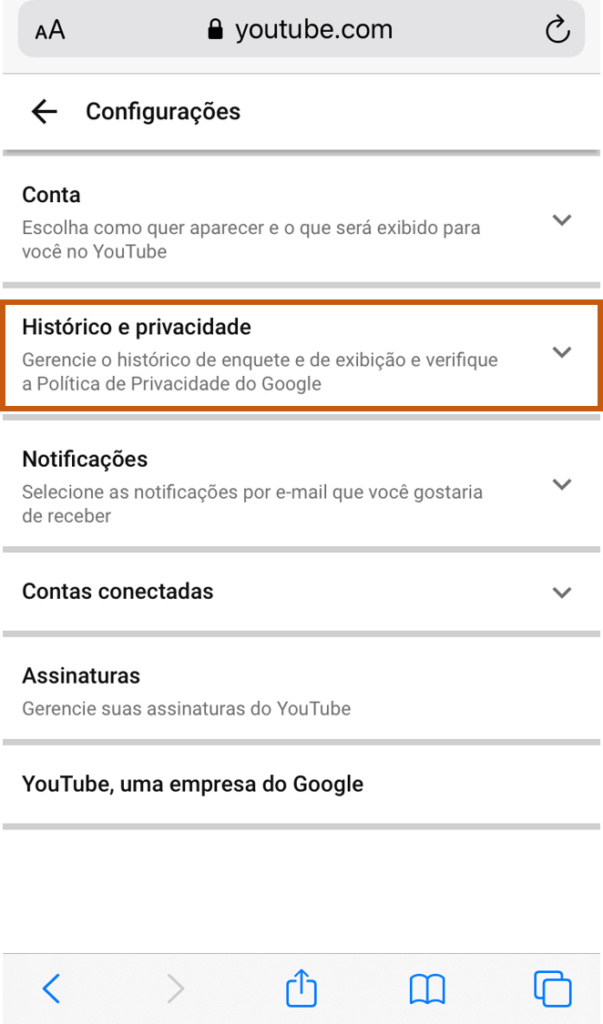
Task: Go back from Configurações
Action: (44, 111)
